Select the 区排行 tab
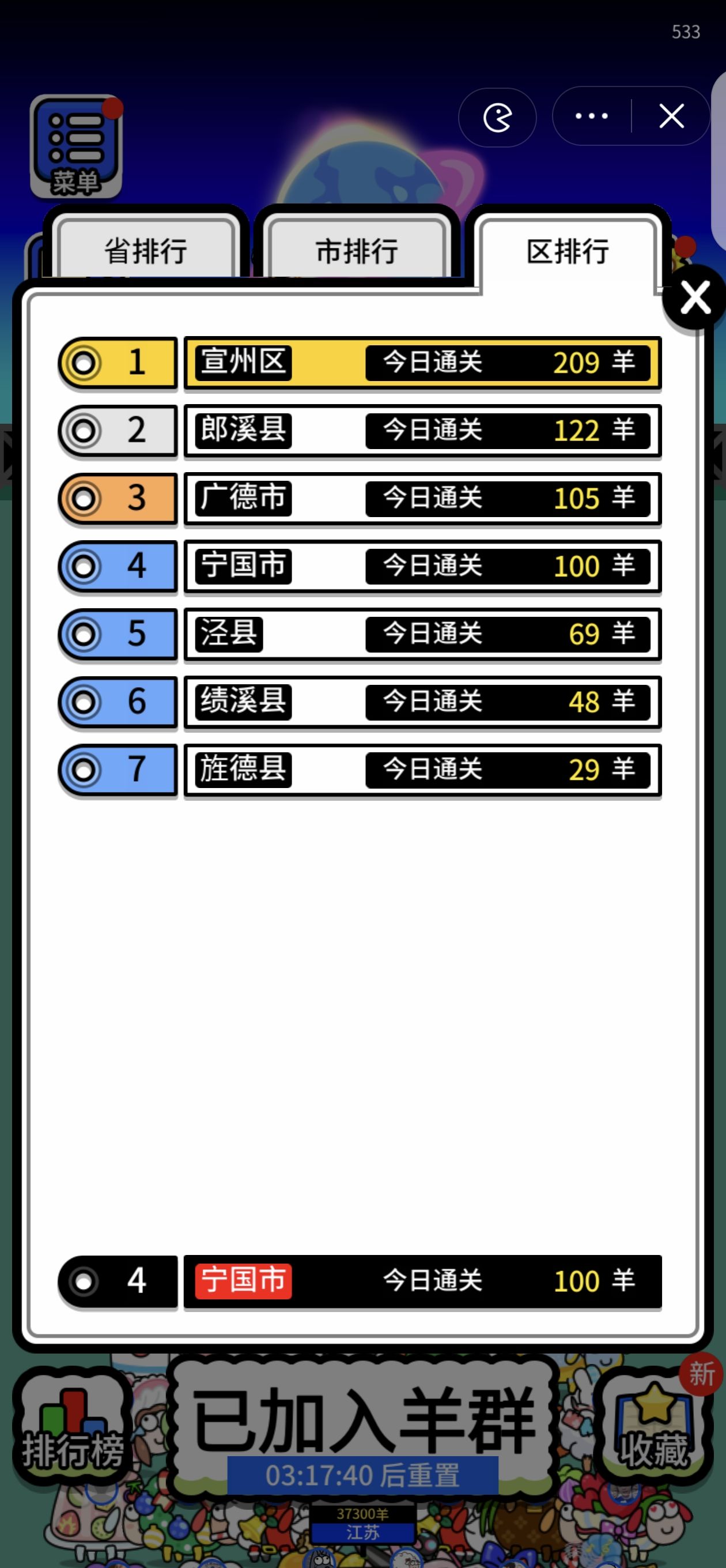The width and height of the screenshot is (726, 1568). pyautogui.click(x=567, y=251)
